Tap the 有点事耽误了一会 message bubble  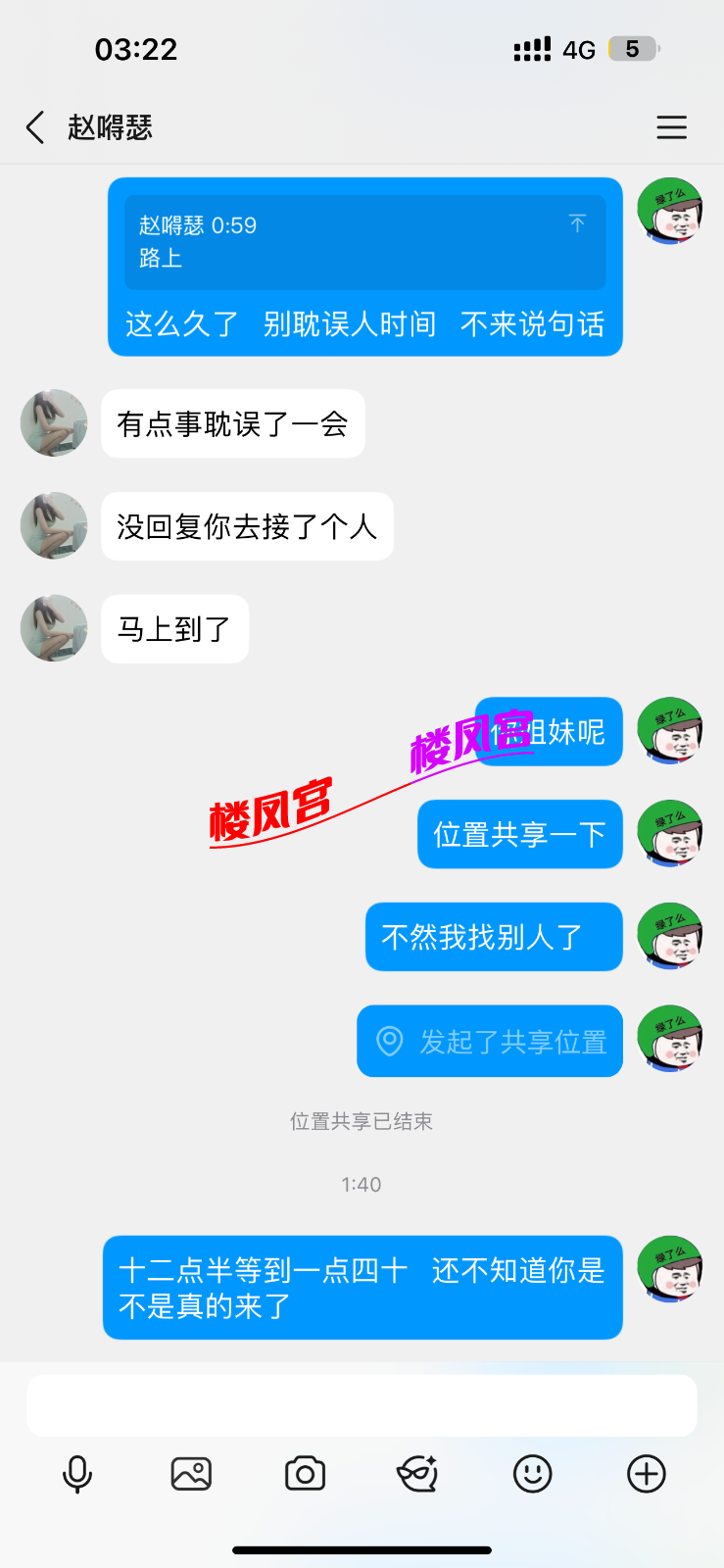tap(233, 423)
